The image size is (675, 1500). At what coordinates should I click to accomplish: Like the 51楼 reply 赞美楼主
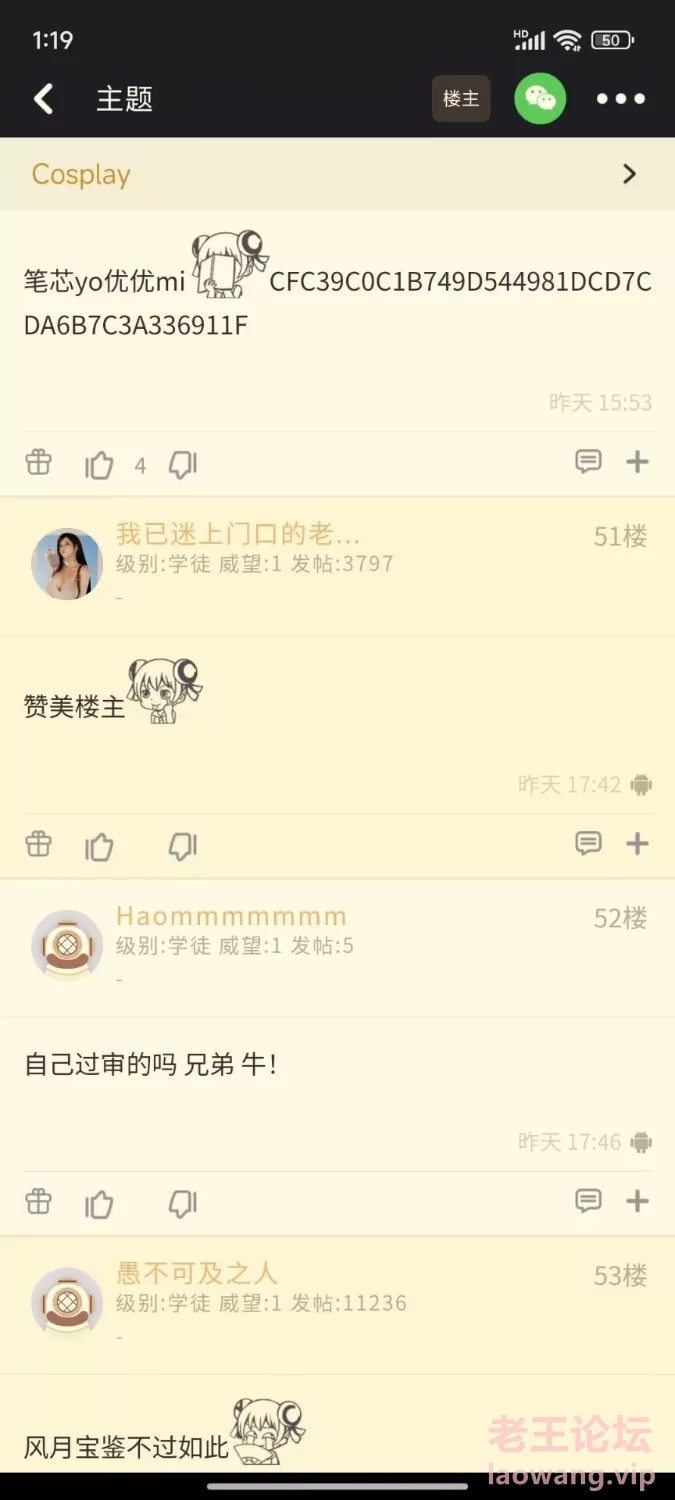pos(99,847)
